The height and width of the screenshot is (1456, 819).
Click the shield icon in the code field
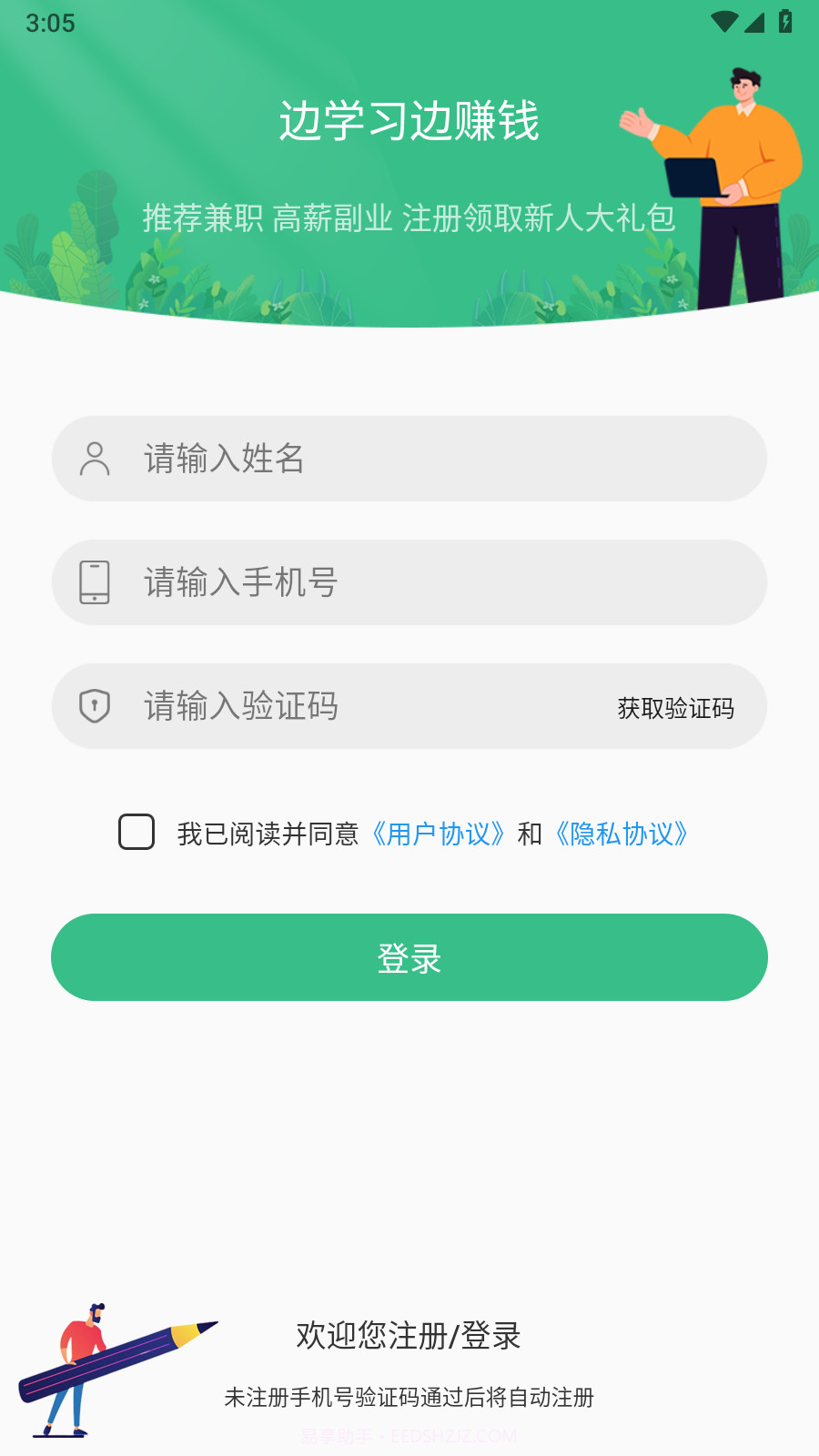pos(95,705)
